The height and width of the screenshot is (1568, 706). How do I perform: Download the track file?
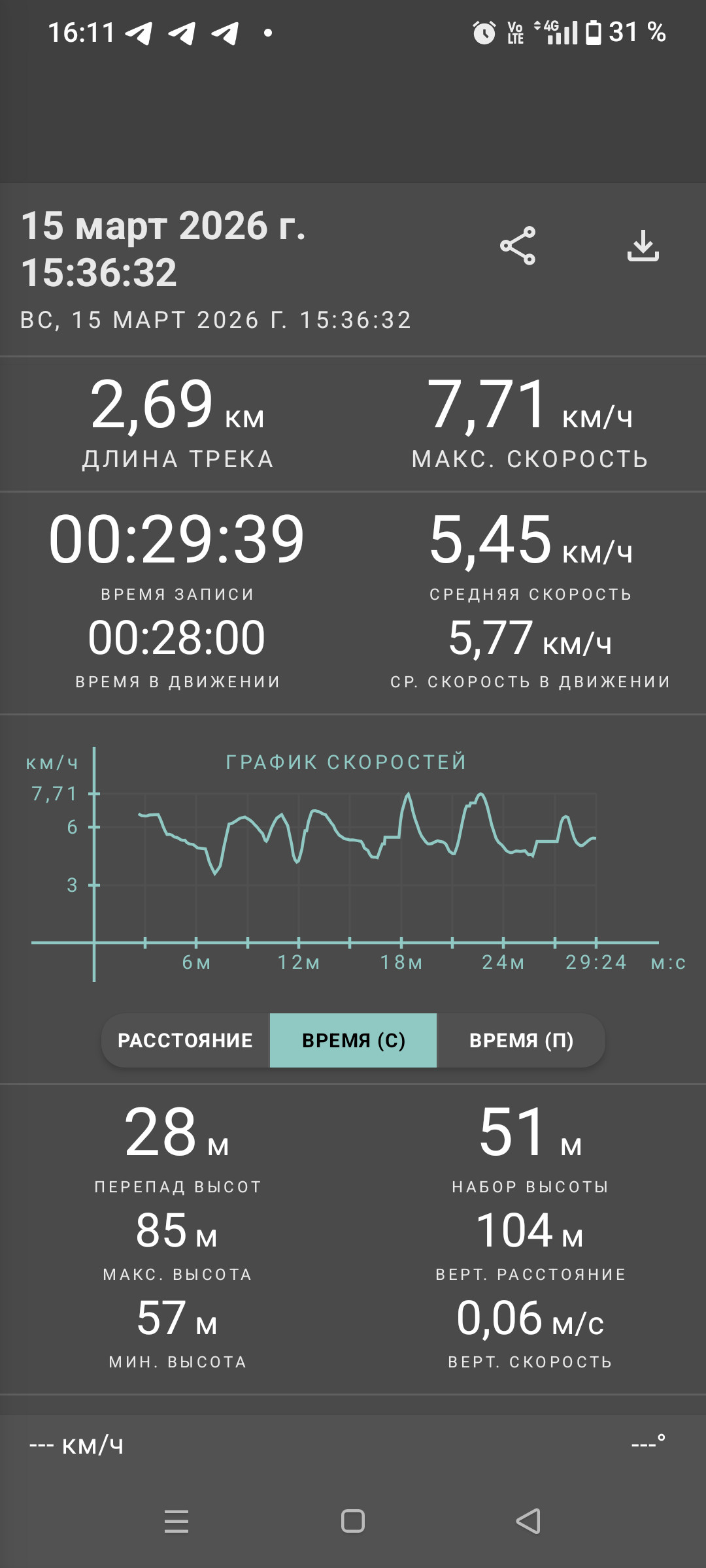click(643, 246)
